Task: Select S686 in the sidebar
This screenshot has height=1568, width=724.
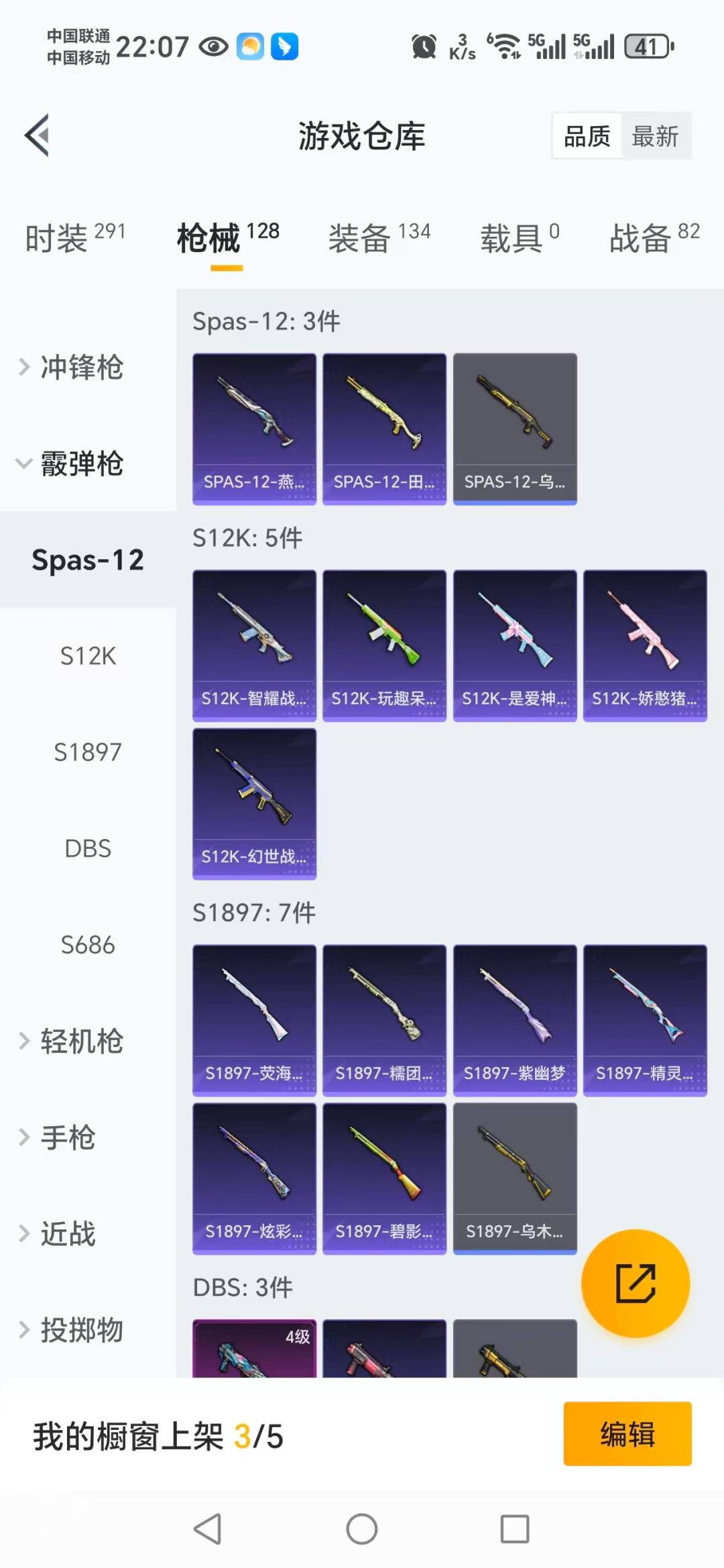Action: (88, 945)
